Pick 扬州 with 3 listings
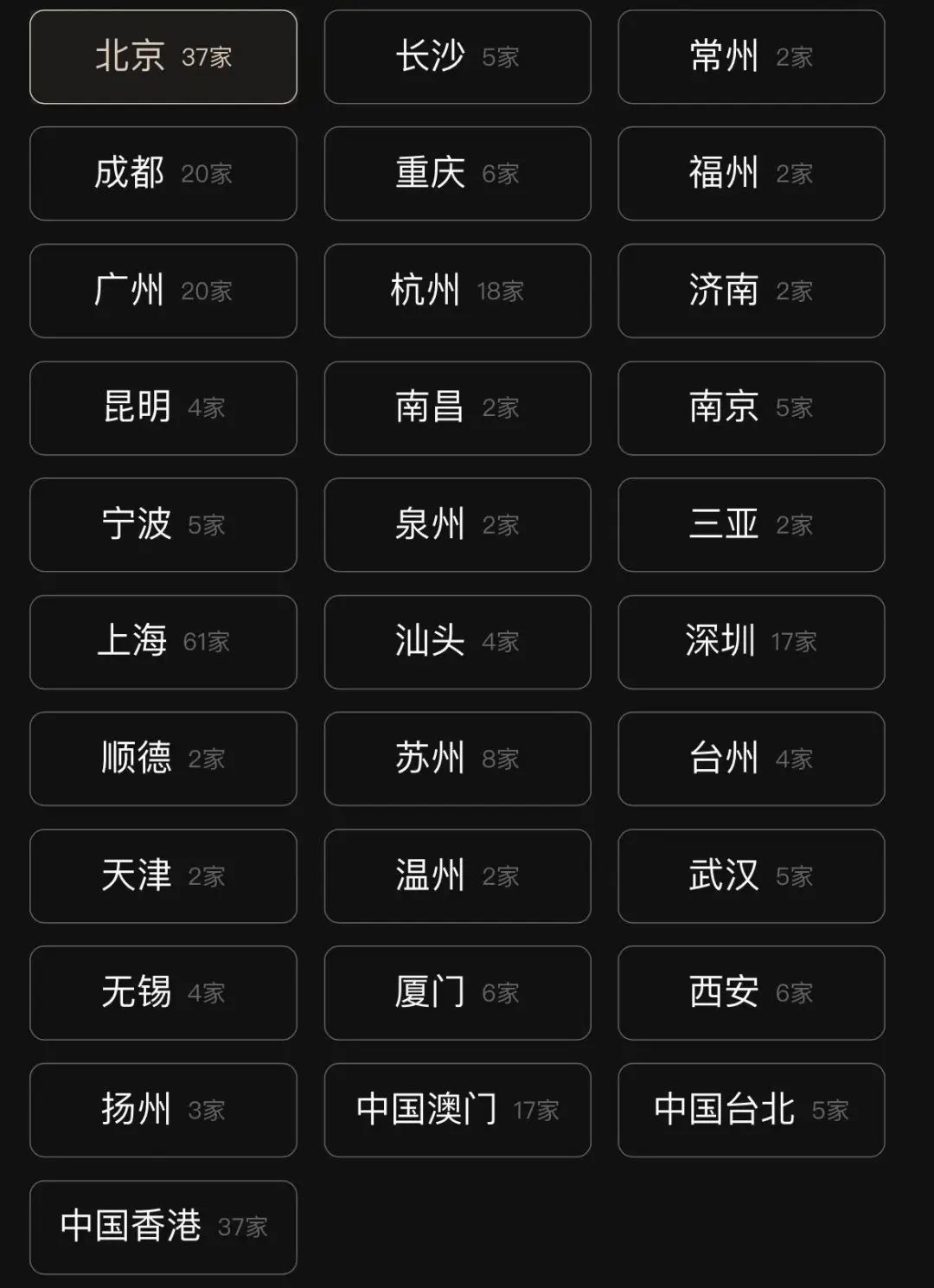Screen dimensions: 934x1288 pyautogui.click(x=163, y=1110)
